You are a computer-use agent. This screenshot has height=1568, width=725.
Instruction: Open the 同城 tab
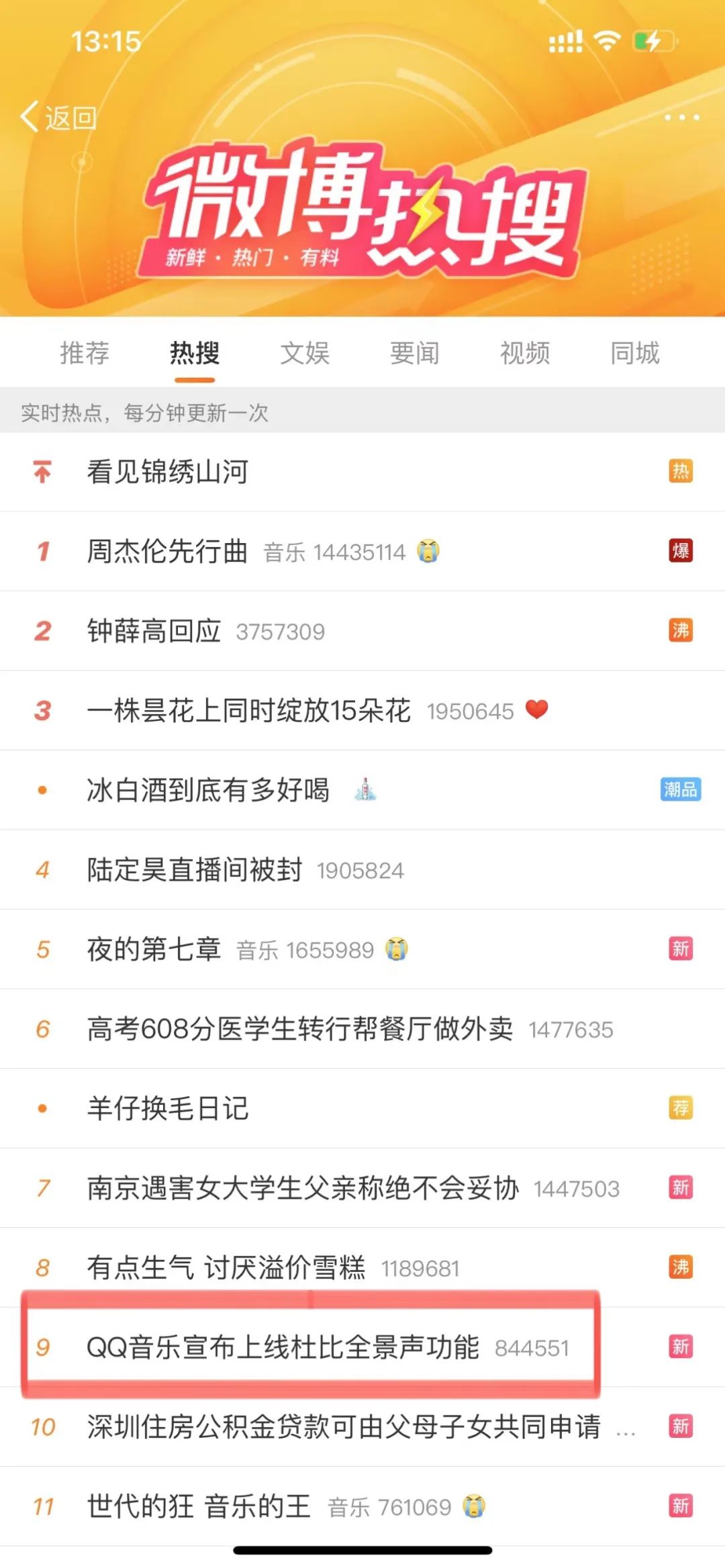[635, 353]
